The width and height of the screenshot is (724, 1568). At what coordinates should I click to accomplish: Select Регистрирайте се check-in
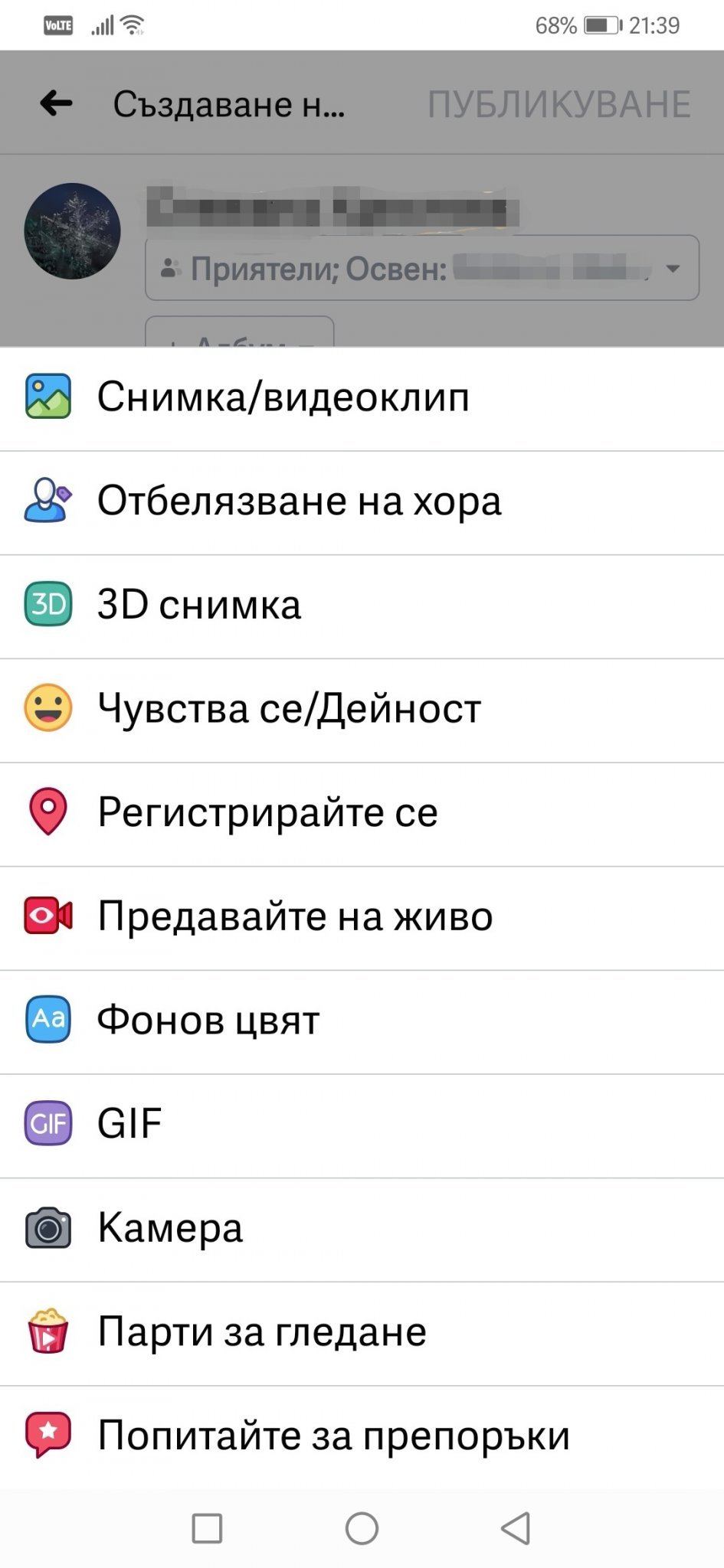click(x=267, y=812)
